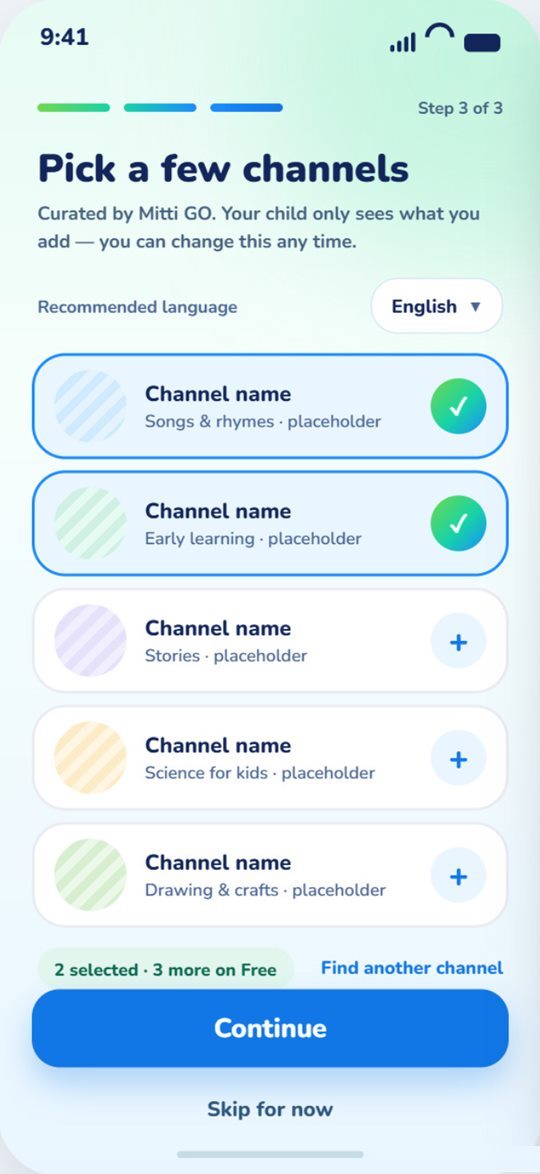Image resolution: width=540 pixels, height=1174 pixels.
Task: Add the Drawing & crafts channel
Action: point(458,876)
